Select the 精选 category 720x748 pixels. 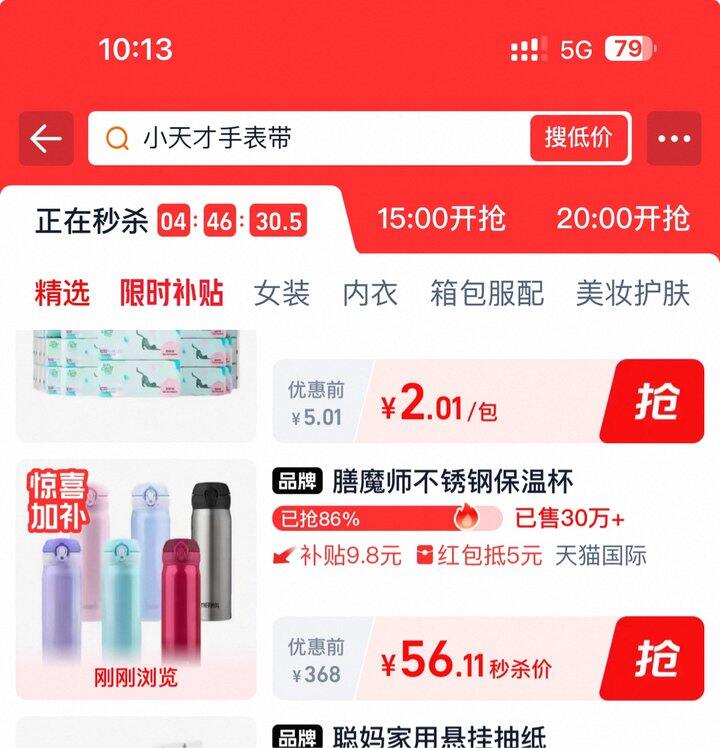click(62, 293)
